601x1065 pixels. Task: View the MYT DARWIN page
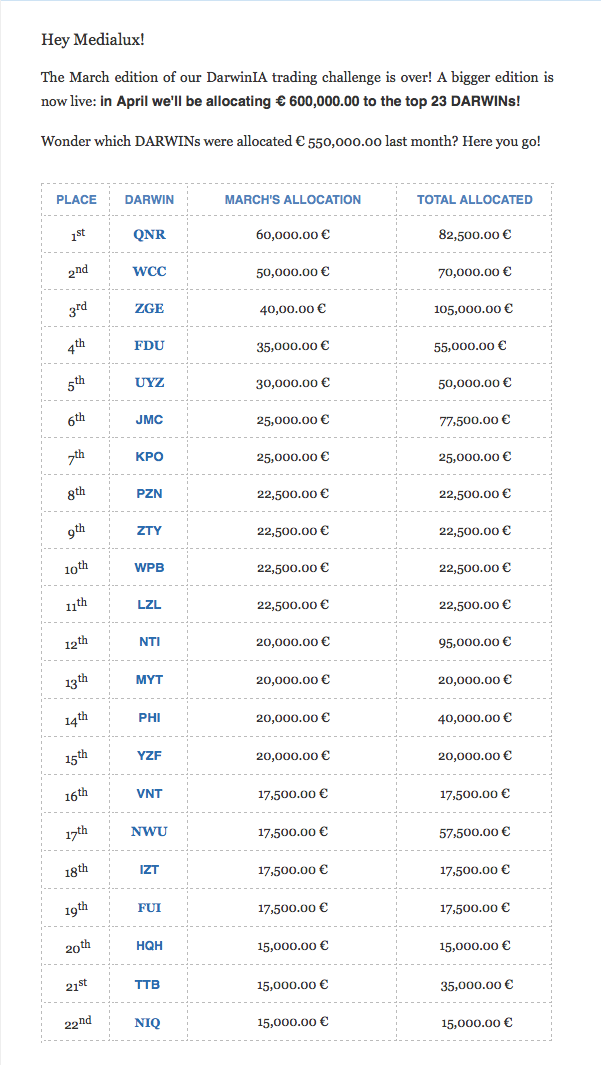(x=149, y=680)
